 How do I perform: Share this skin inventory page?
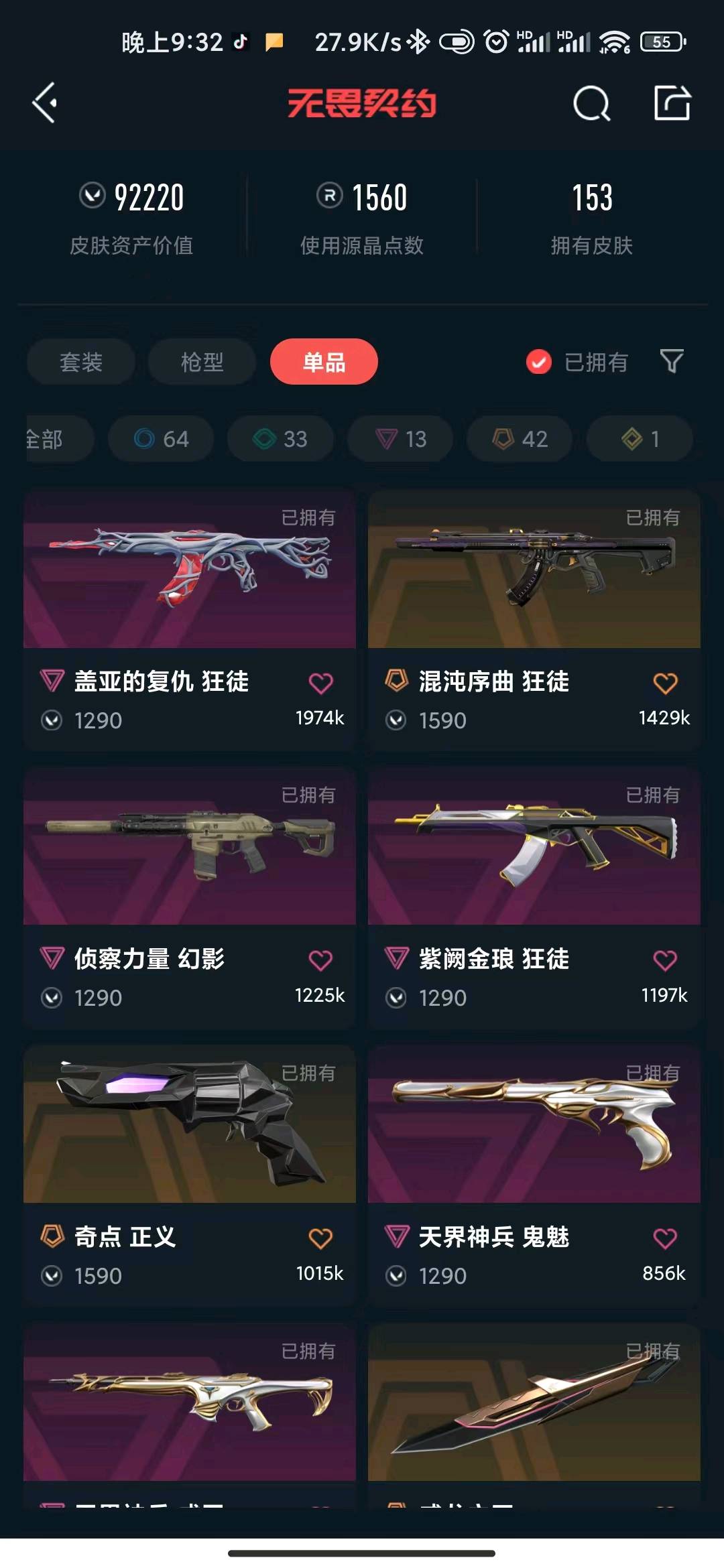[x=672, y=103]
